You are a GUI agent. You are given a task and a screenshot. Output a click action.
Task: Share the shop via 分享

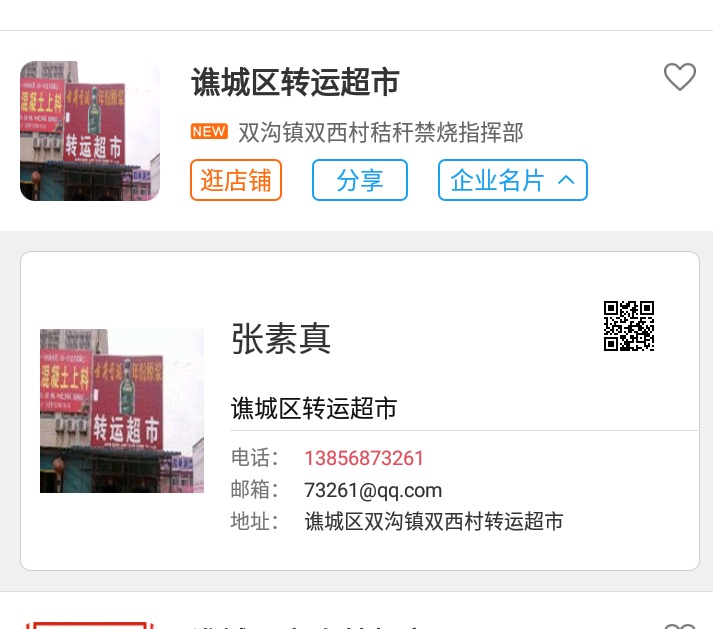[x=360, y=181]
